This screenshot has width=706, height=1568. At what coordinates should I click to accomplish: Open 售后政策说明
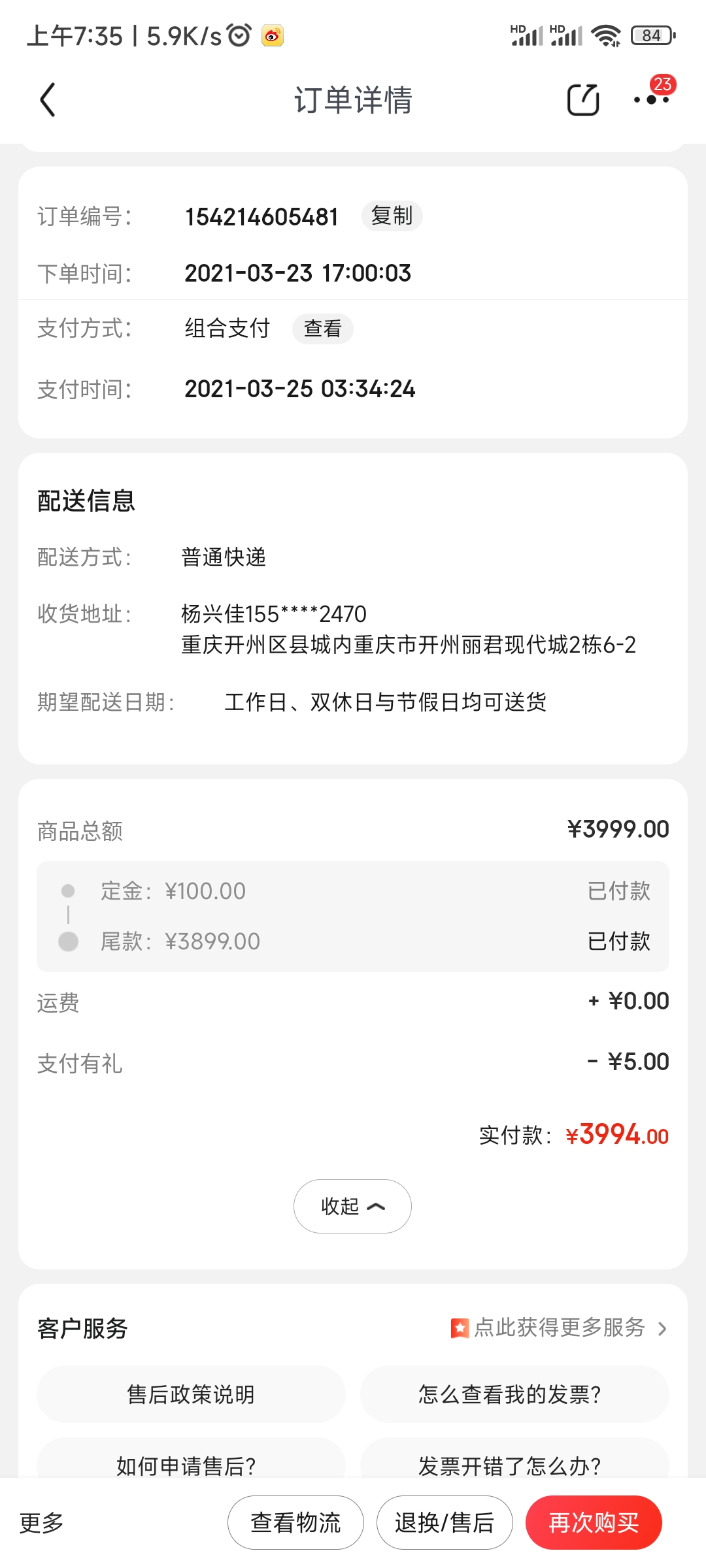[x=191, y=1394]
